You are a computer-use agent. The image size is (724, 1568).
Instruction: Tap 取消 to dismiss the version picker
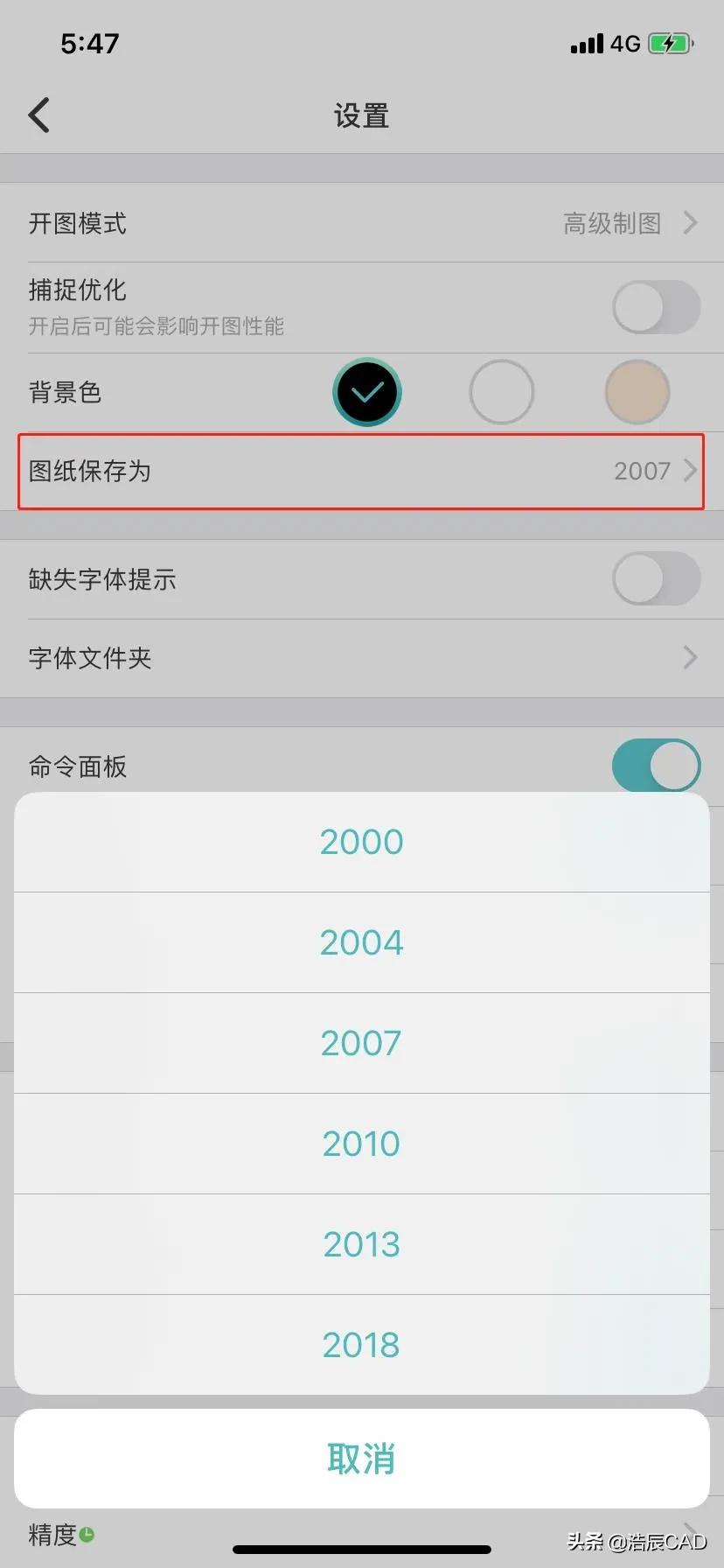[362, 1459]
